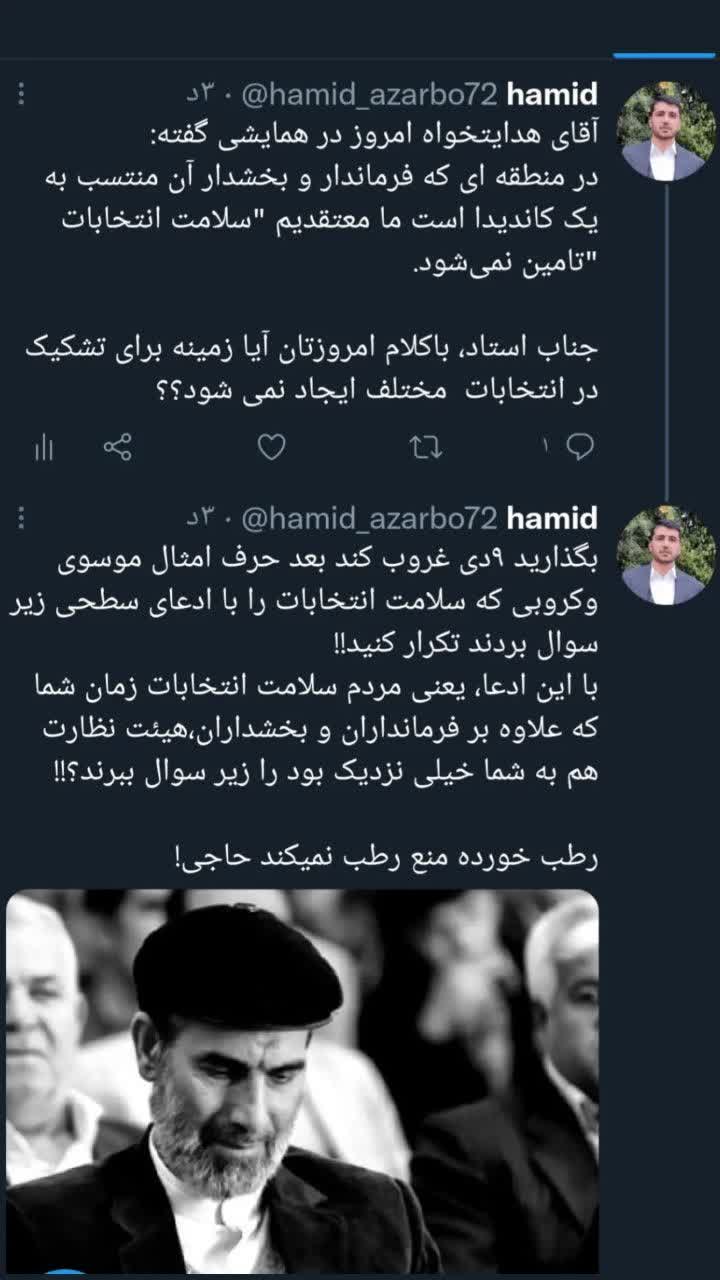Open the black-and-white photo attached to tweet
720x1280 pixels.
[x=302, y=1080]
